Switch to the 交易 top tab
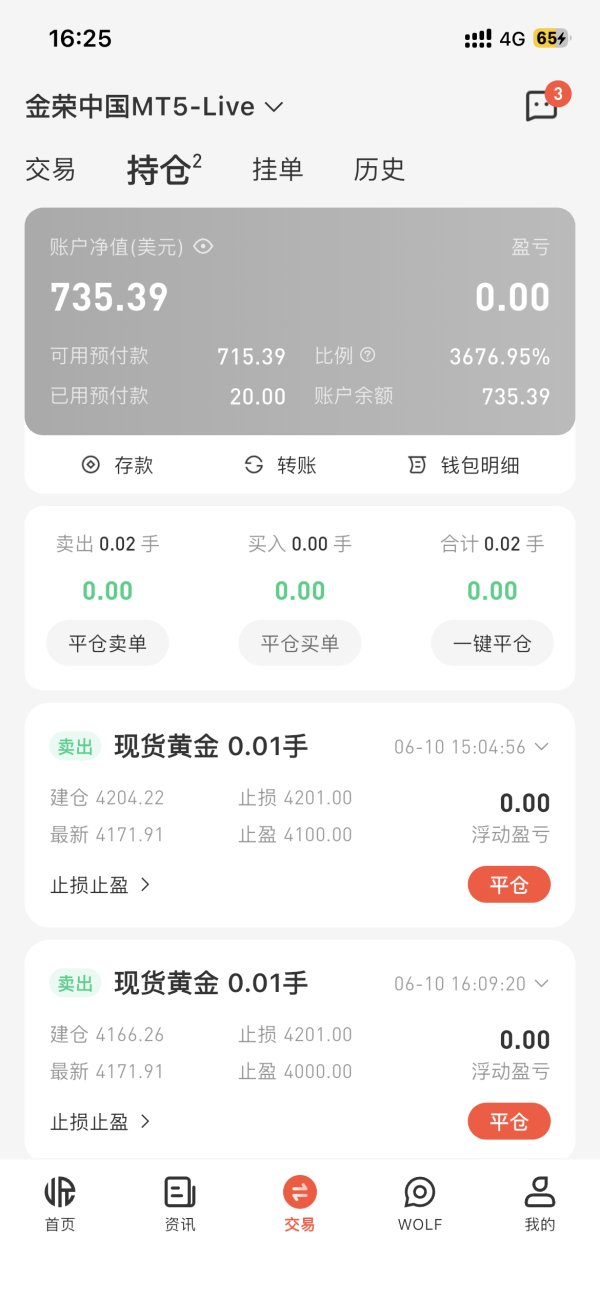This screenshot has height=1298, width=600. coord(50,169)
